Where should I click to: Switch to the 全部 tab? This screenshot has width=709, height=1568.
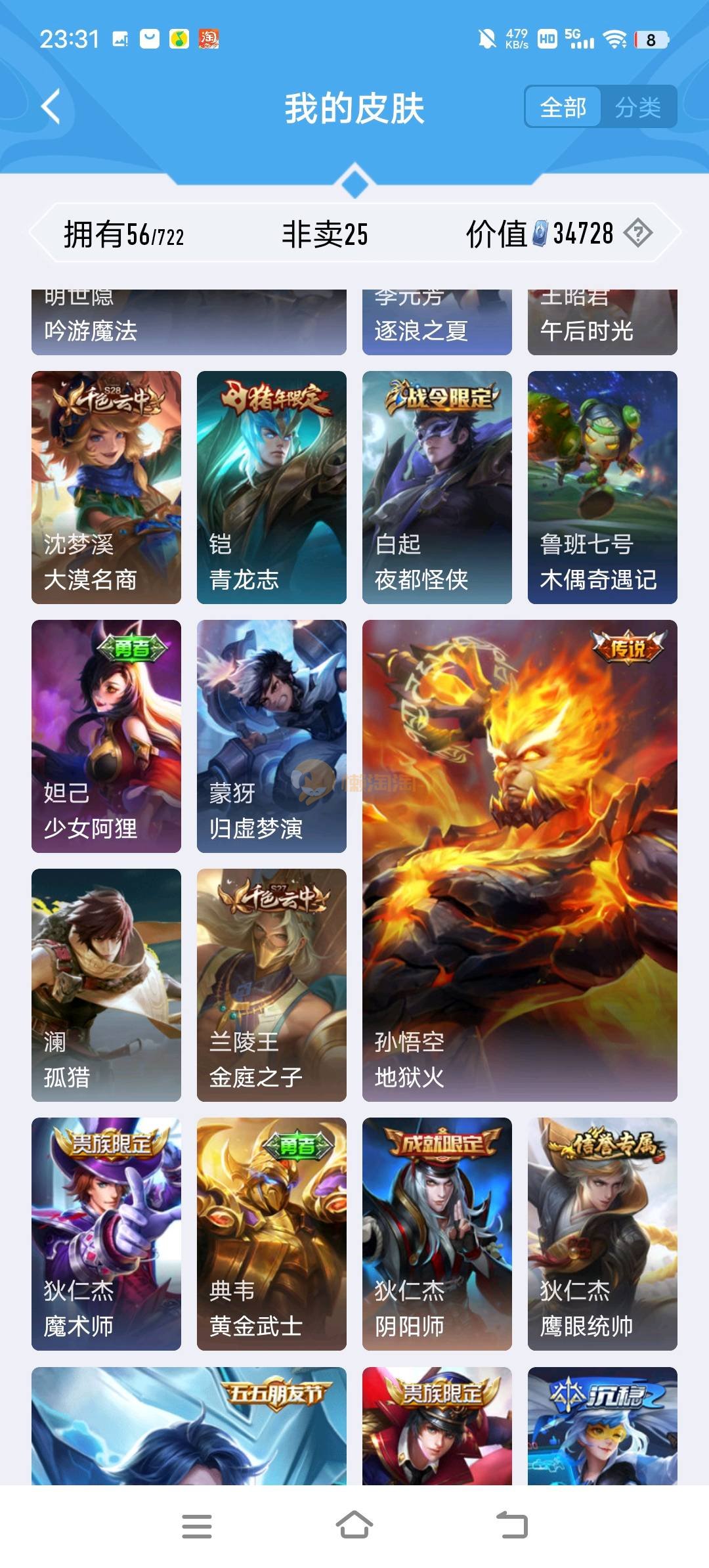click(x=563, y=107)
